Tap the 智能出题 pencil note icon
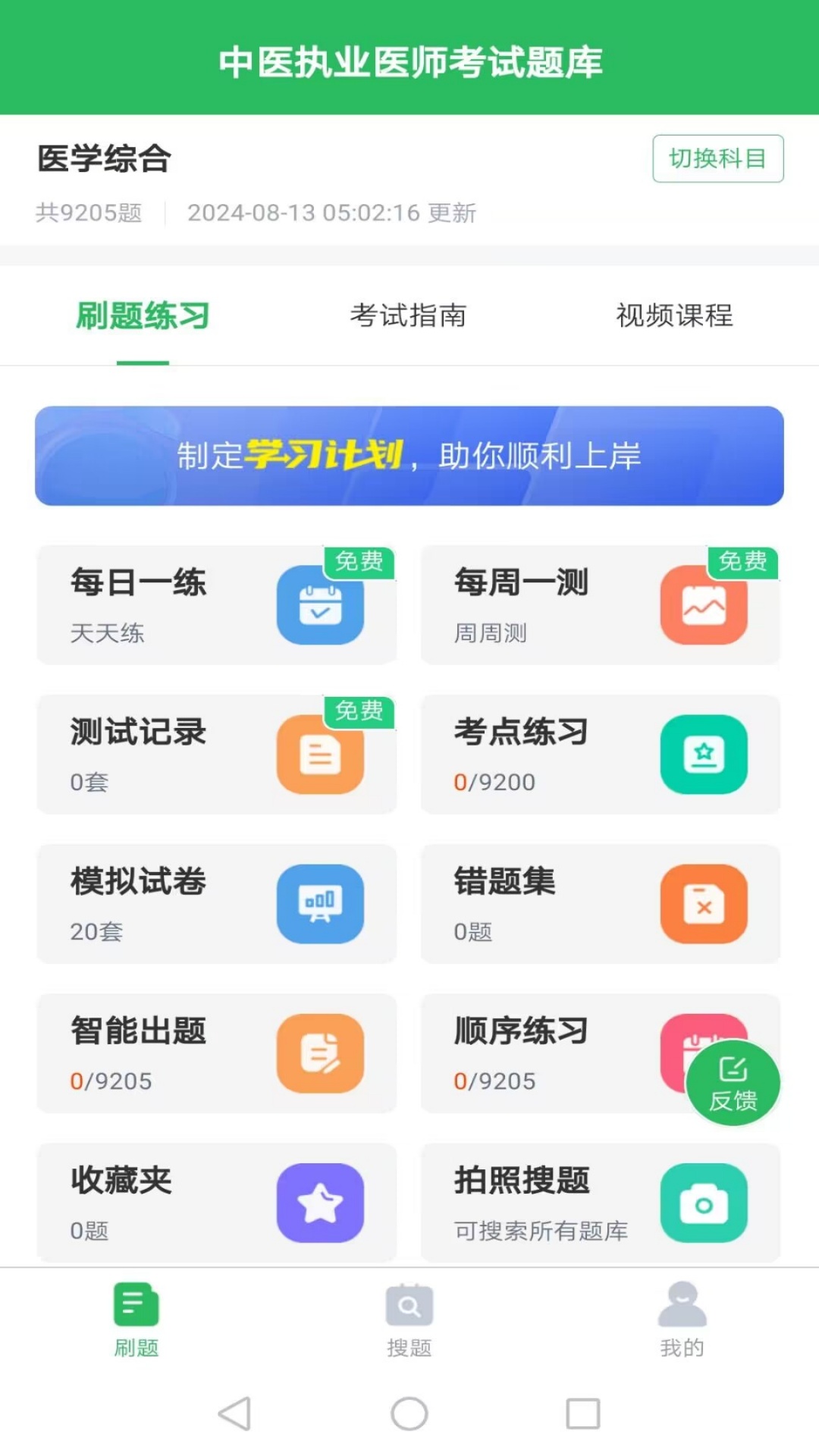 pyautogui.click(x=321, y=1054)
